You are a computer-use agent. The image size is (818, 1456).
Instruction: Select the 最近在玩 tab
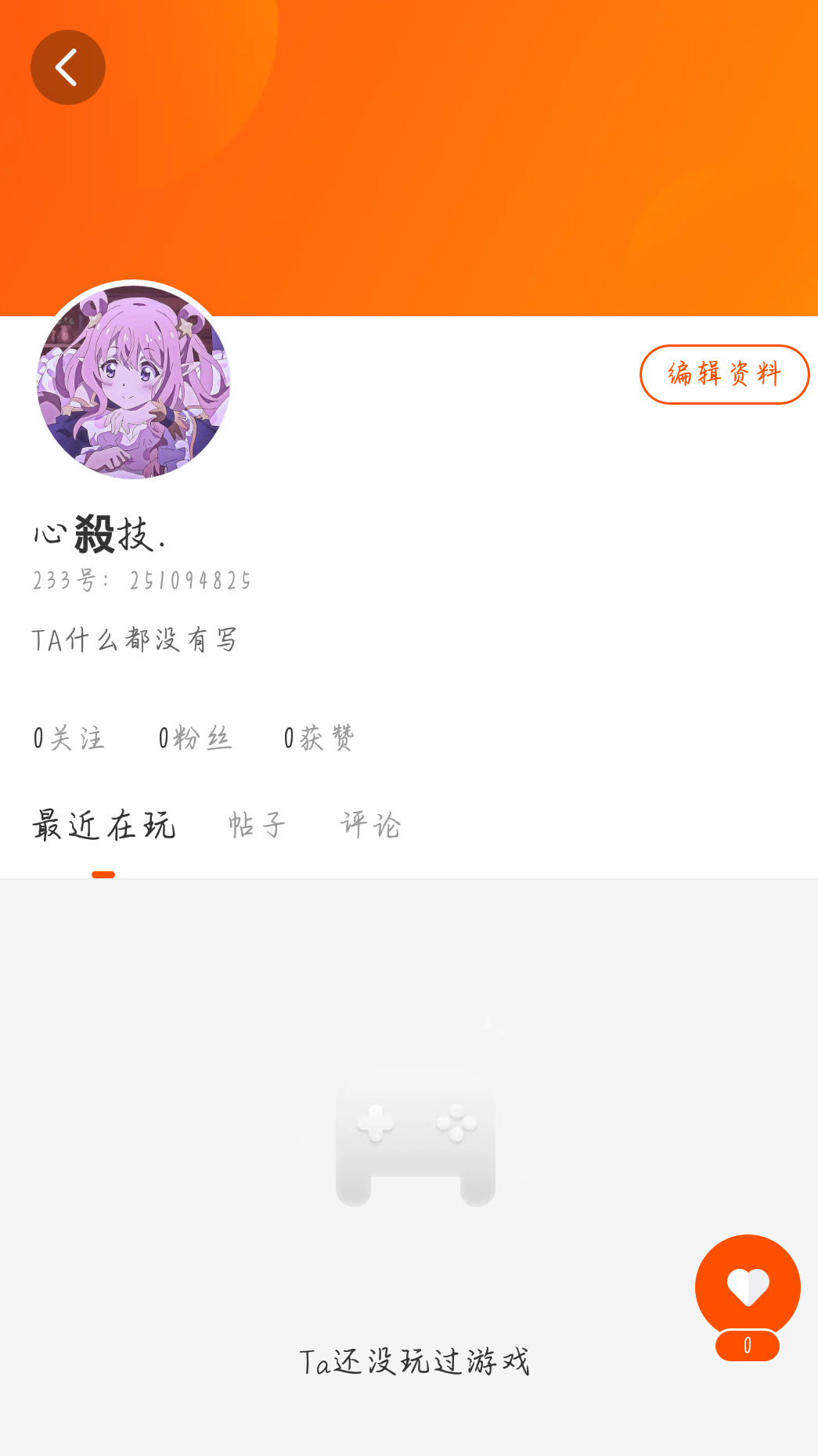coord(104,825)
